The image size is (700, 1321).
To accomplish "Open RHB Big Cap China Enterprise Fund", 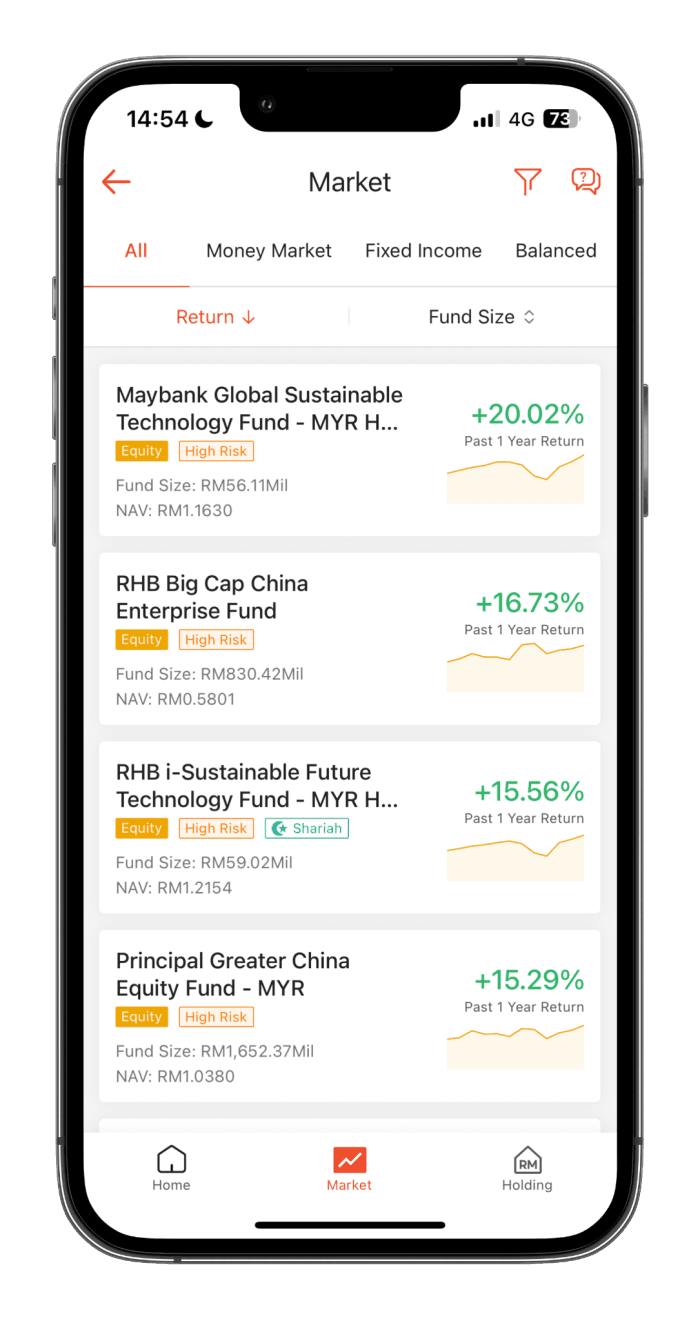I will 349,639.
